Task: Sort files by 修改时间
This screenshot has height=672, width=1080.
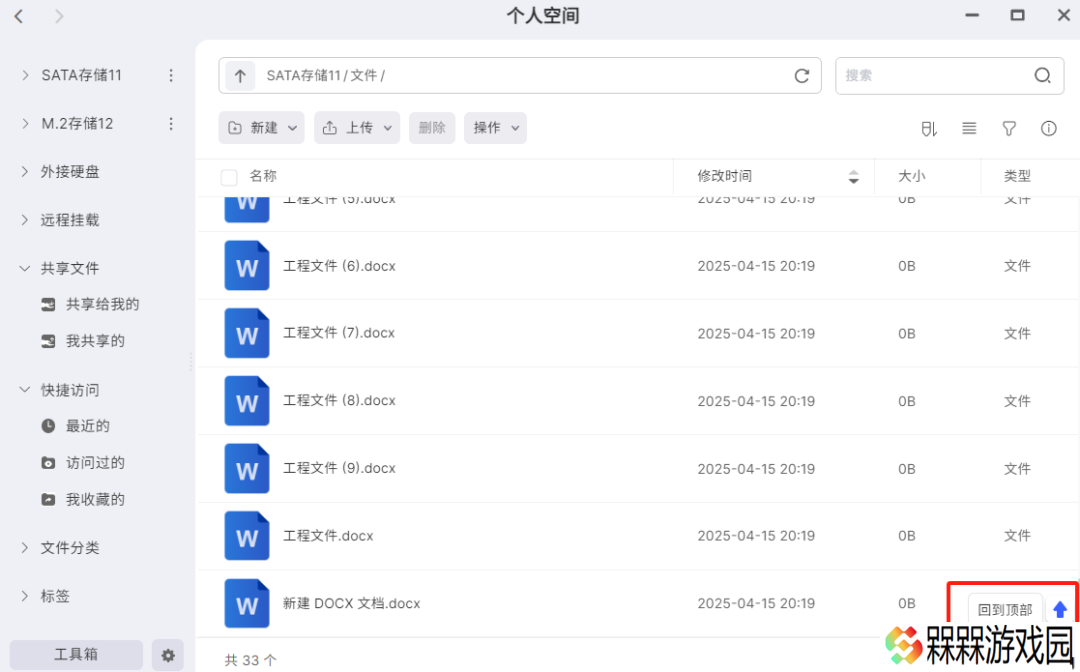Action: (725, 176)
